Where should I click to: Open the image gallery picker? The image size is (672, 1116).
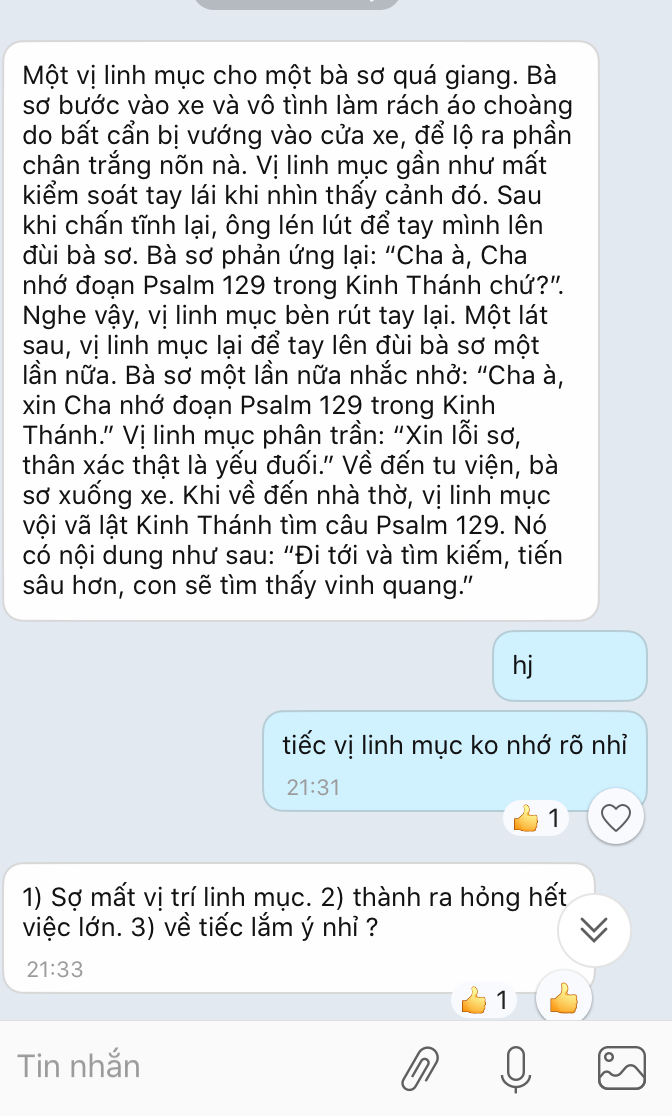(x=622, y=1068)
